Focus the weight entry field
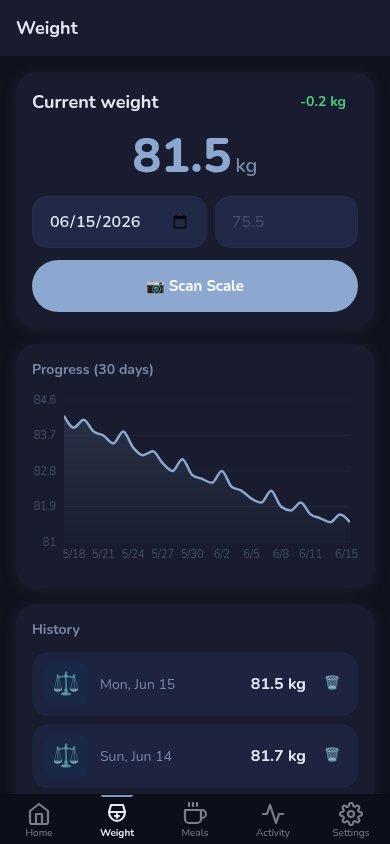The height and width of the screenshot is (844, 390). pos(286,222)
